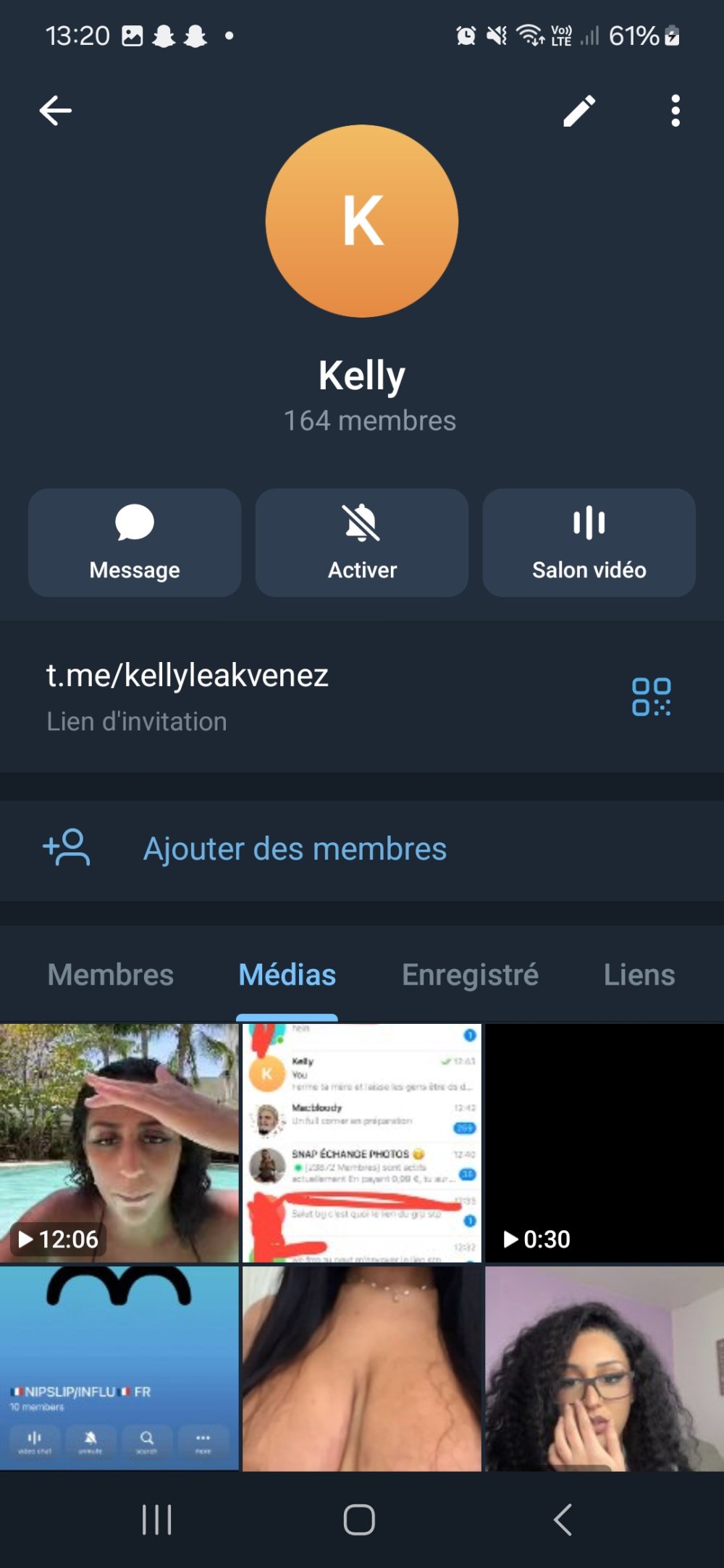Switch to the Membres tab

pyautogui.click(x=111, y=975)
